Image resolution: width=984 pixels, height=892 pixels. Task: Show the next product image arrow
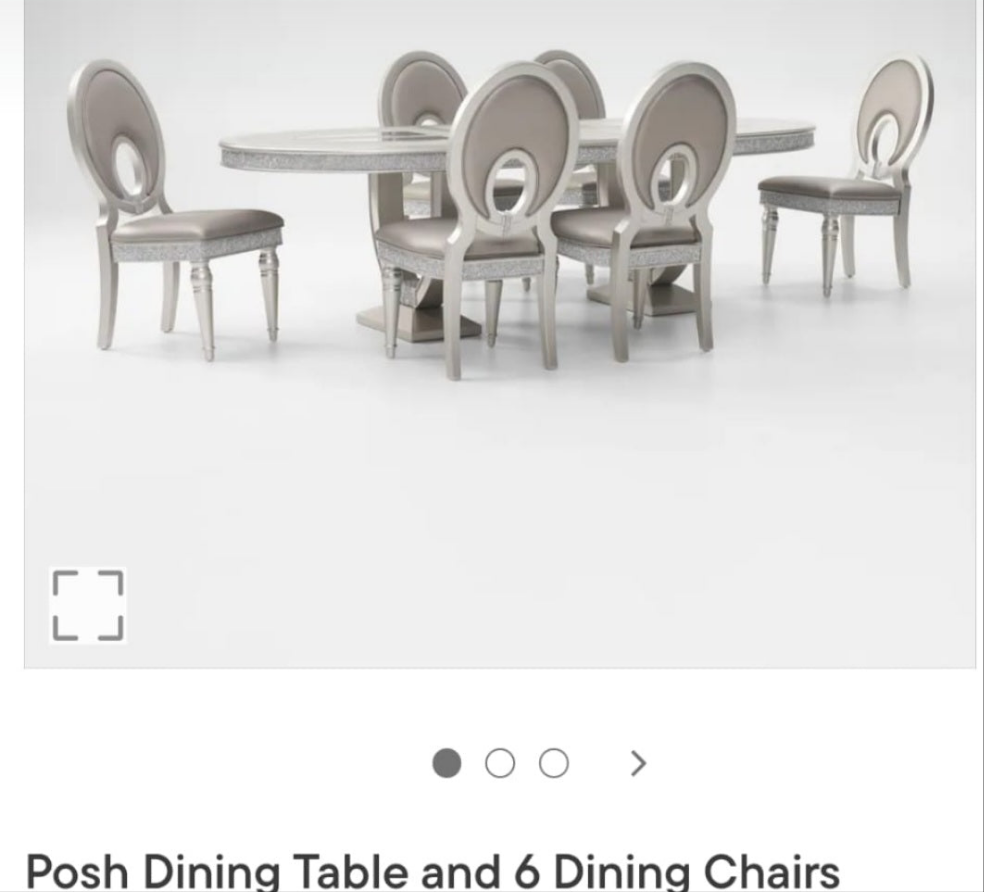(639, 764)
